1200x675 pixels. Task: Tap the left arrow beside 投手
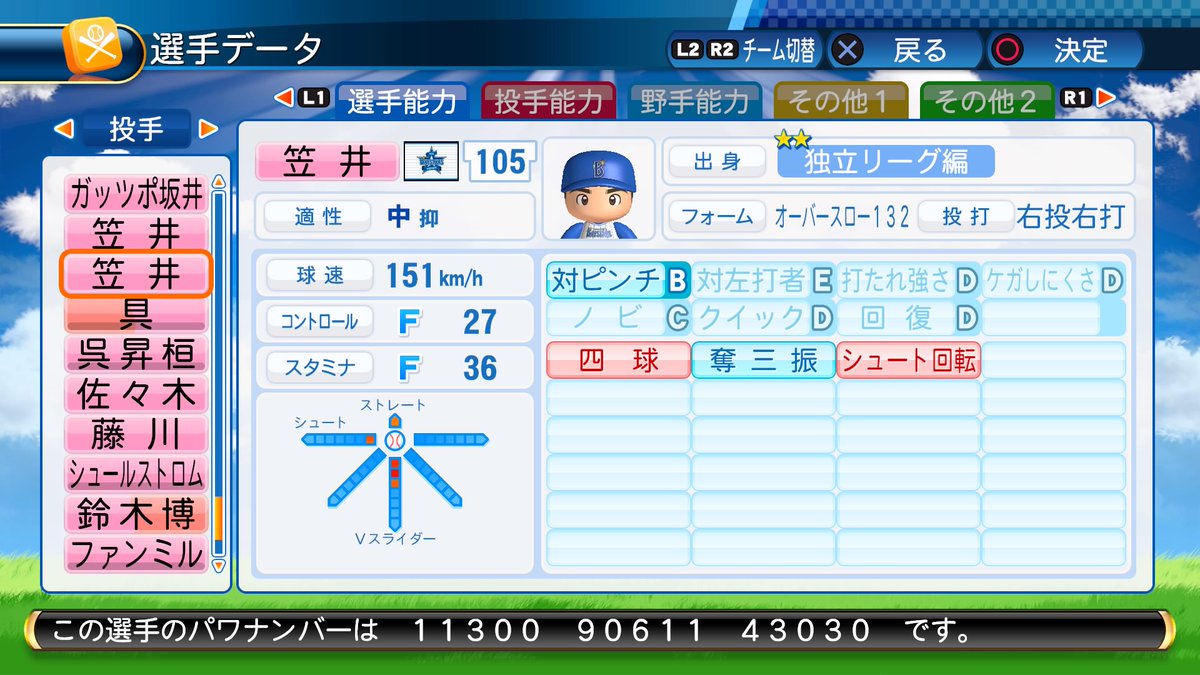tap(62, 128)
